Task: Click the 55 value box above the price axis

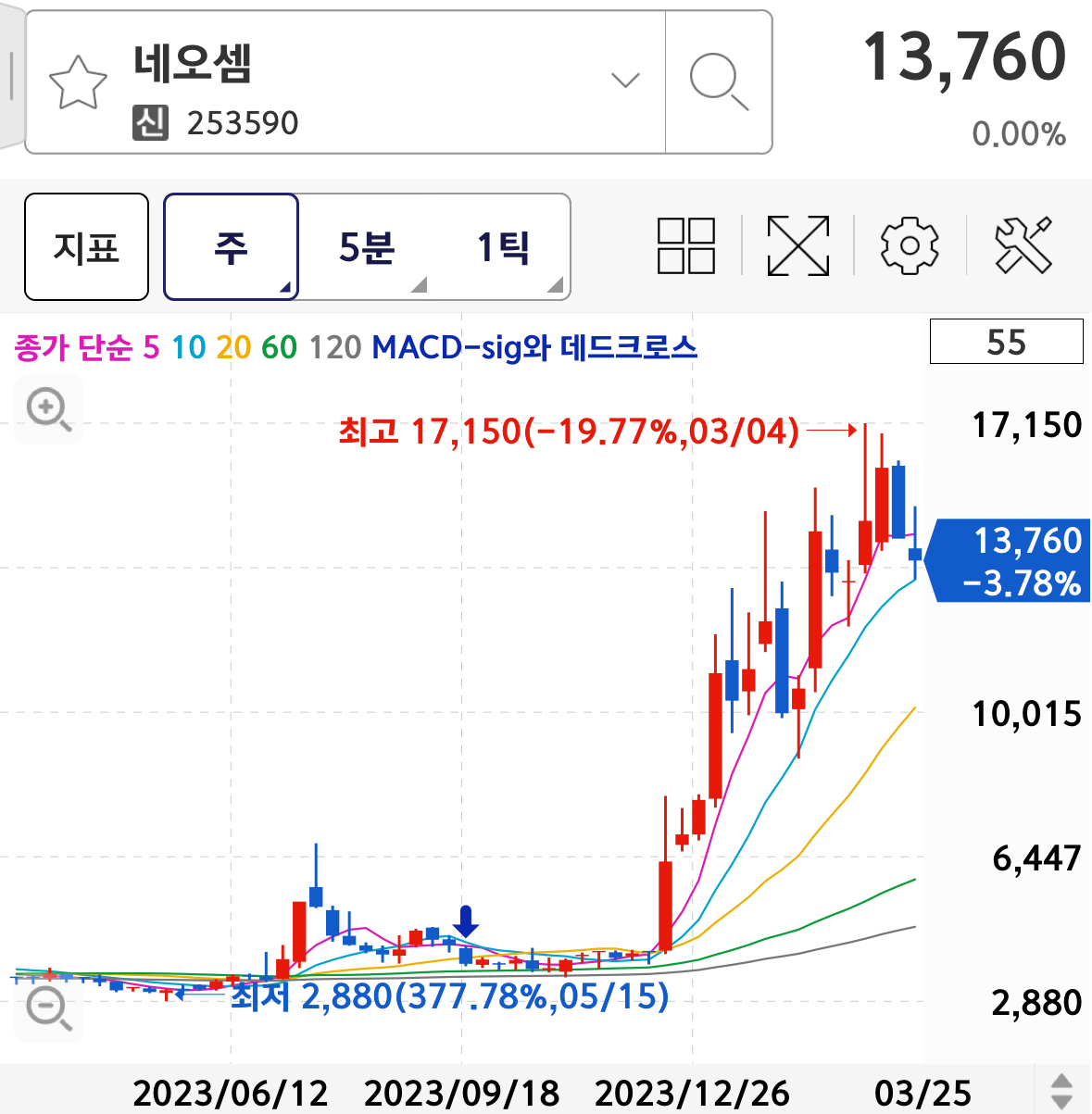Action: coord(1006,342)
